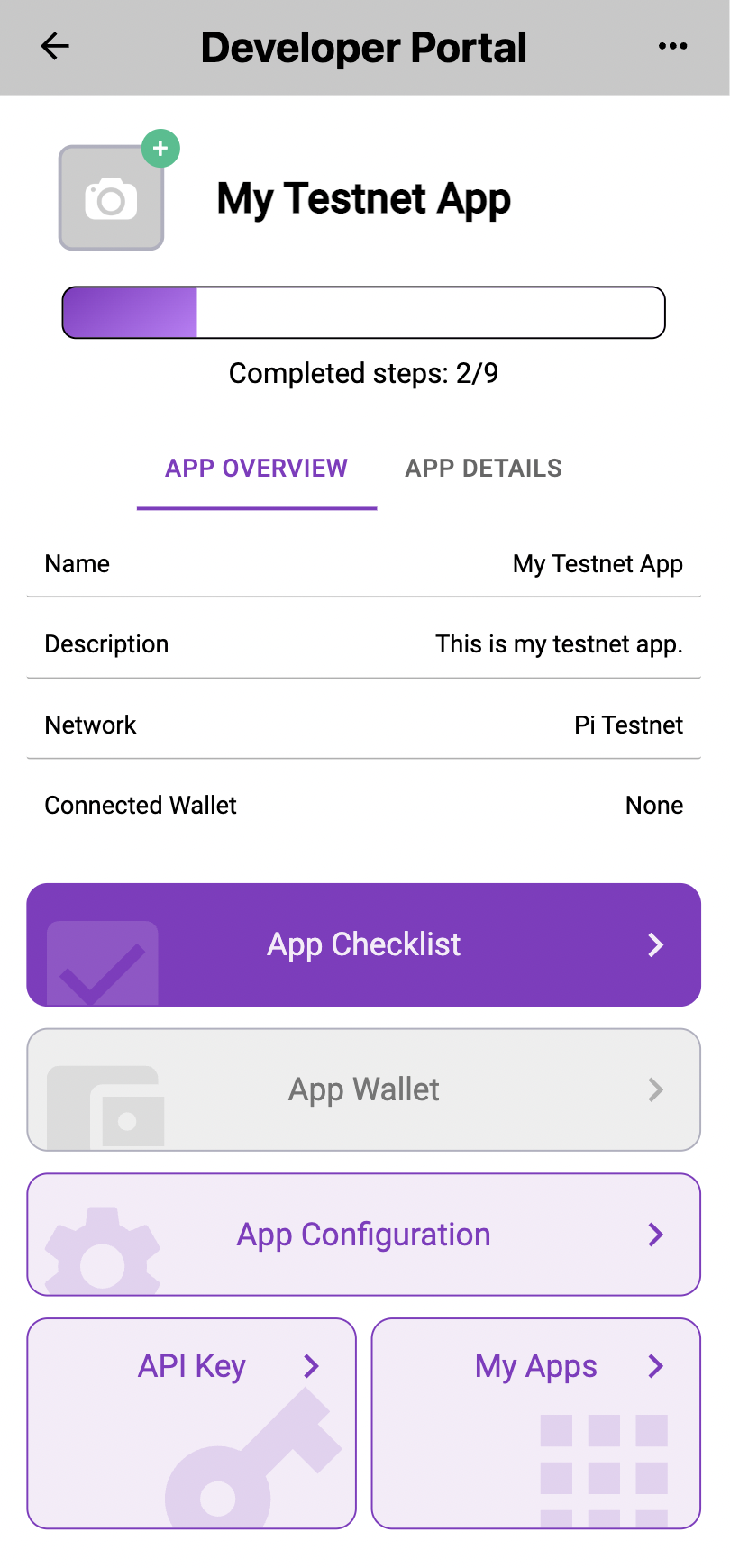Open the App Wallet section
The width and height of the screenshot is (730, 1568).
[364, 1089]
